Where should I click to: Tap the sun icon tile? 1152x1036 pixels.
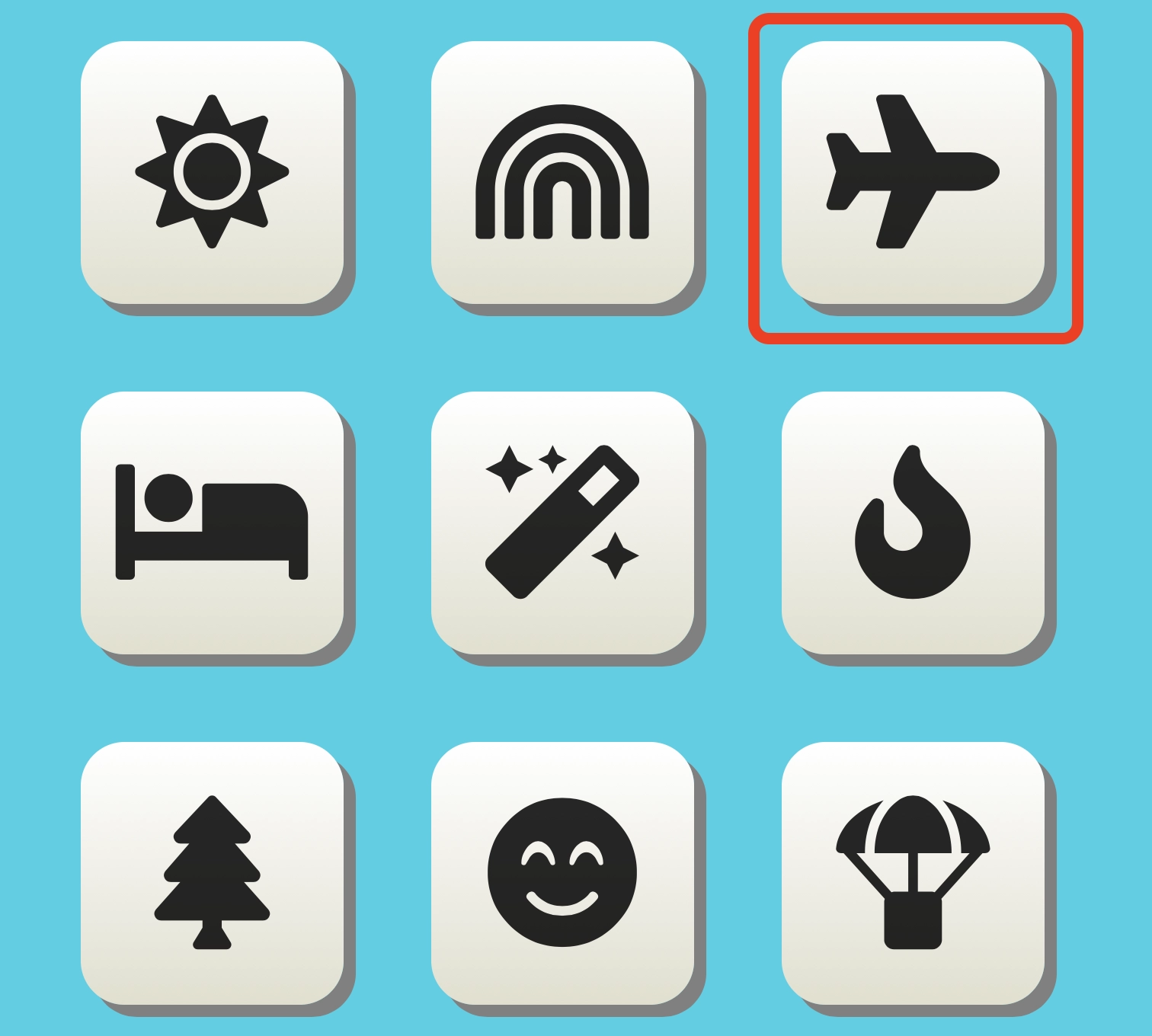click(212, 172)
